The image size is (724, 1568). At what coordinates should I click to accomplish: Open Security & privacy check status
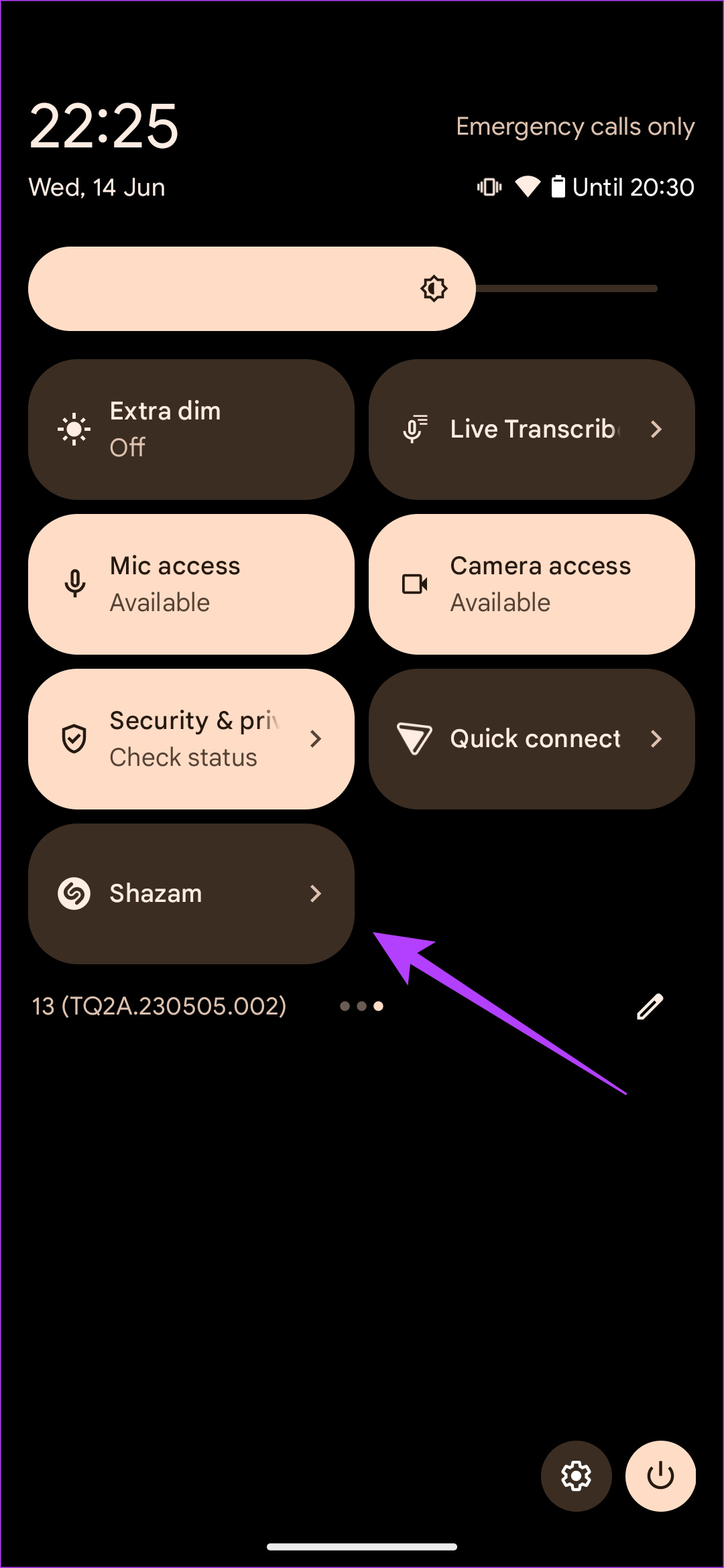pyautogui.click(x=191, y=738)
